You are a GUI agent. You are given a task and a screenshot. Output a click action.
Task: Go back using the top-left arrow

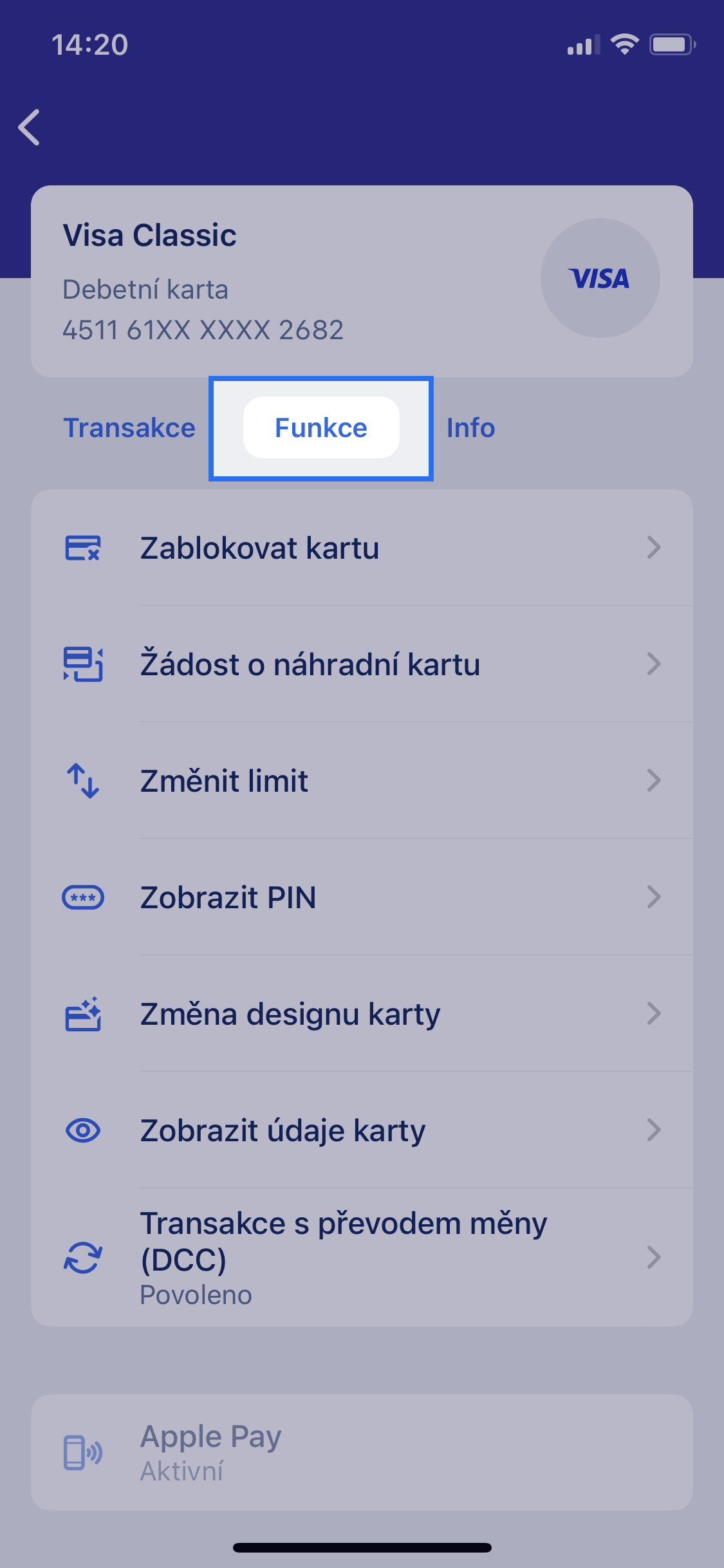click(x=30, y=127)
